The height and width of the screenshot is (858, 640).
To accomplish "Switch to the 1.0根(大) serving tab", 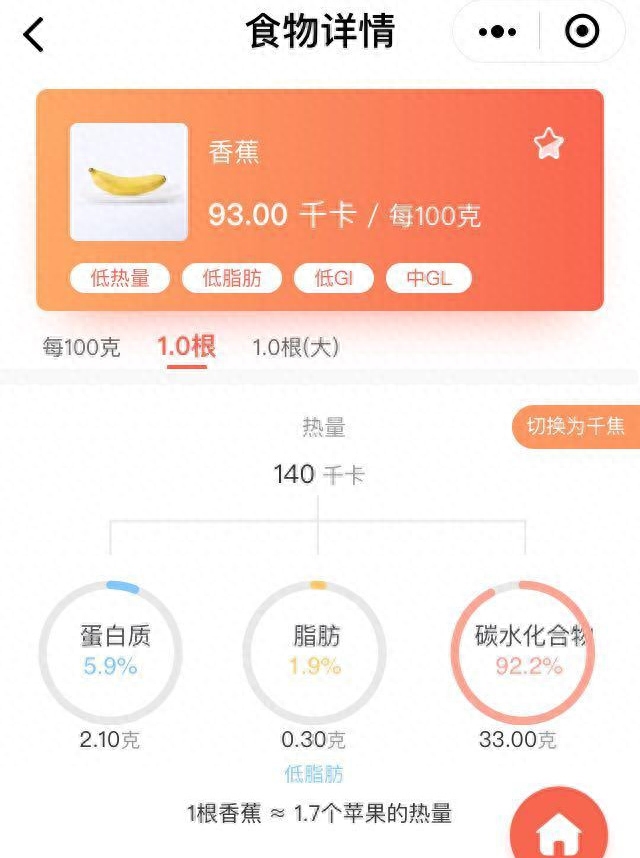I will (x=296, y=348).
